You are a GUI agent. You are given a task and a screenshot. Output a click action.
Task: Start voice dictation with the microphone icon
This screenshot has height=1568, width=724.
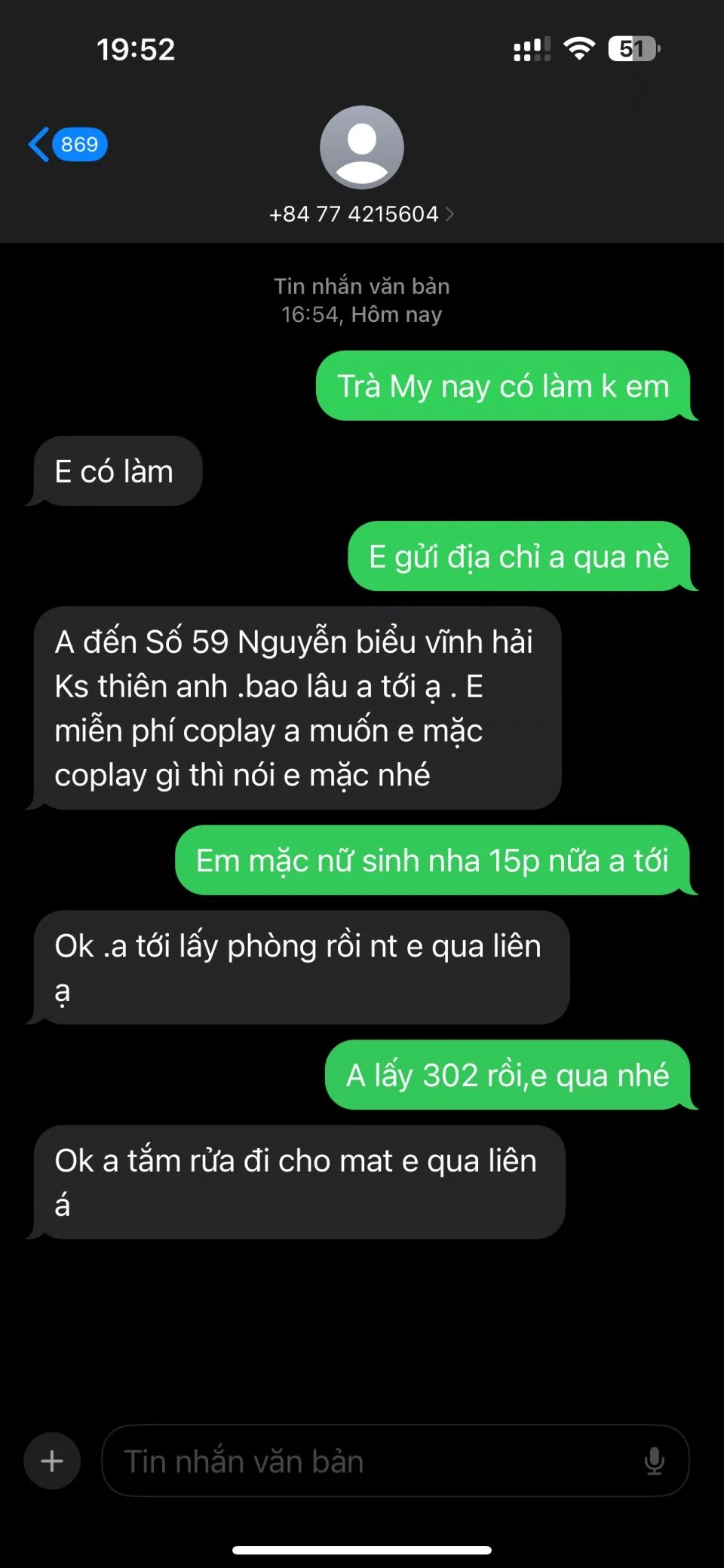point(654,1461)
